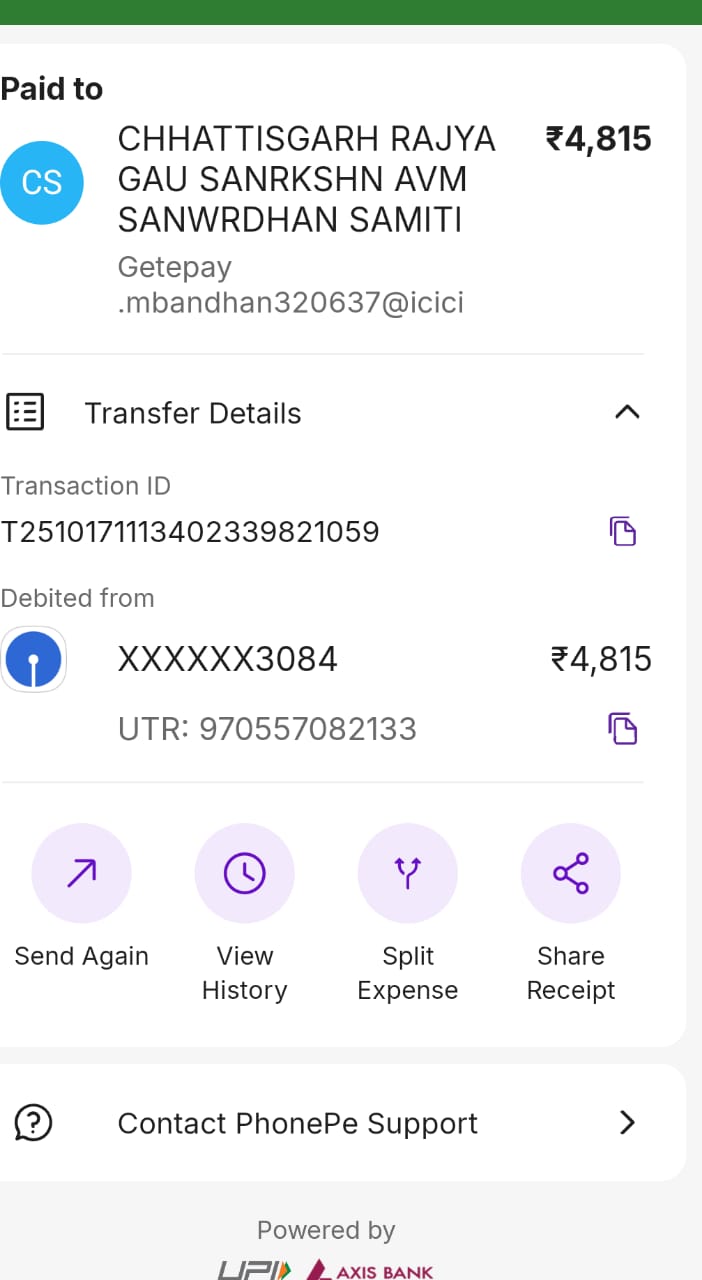The width and height of the screenshot is (702, 1280).
Task: Copy the Transaction ID
Action: tap(623, 531)
